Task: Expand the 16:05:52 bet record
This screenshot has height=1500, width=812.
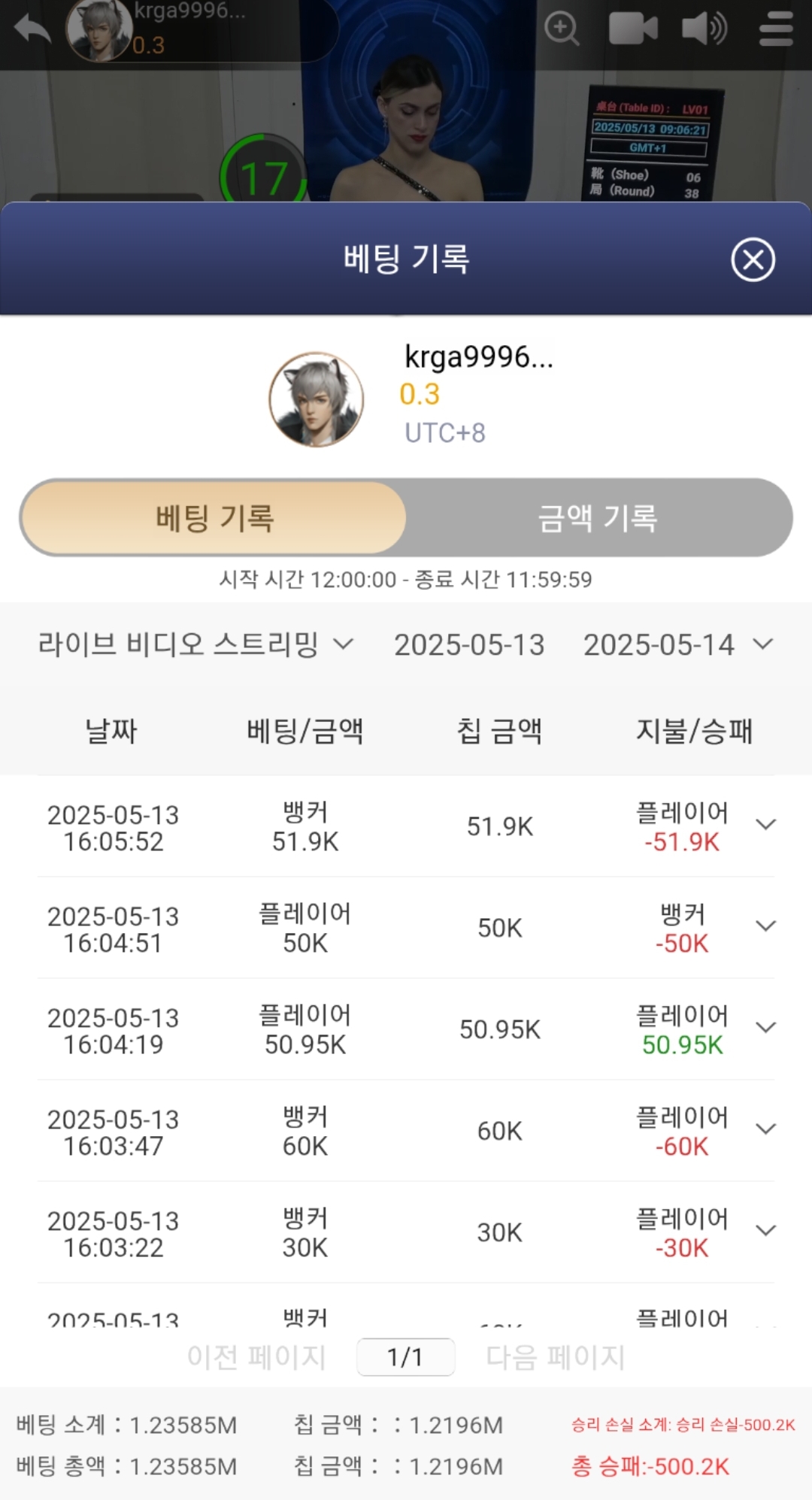Action: [765, 825]
